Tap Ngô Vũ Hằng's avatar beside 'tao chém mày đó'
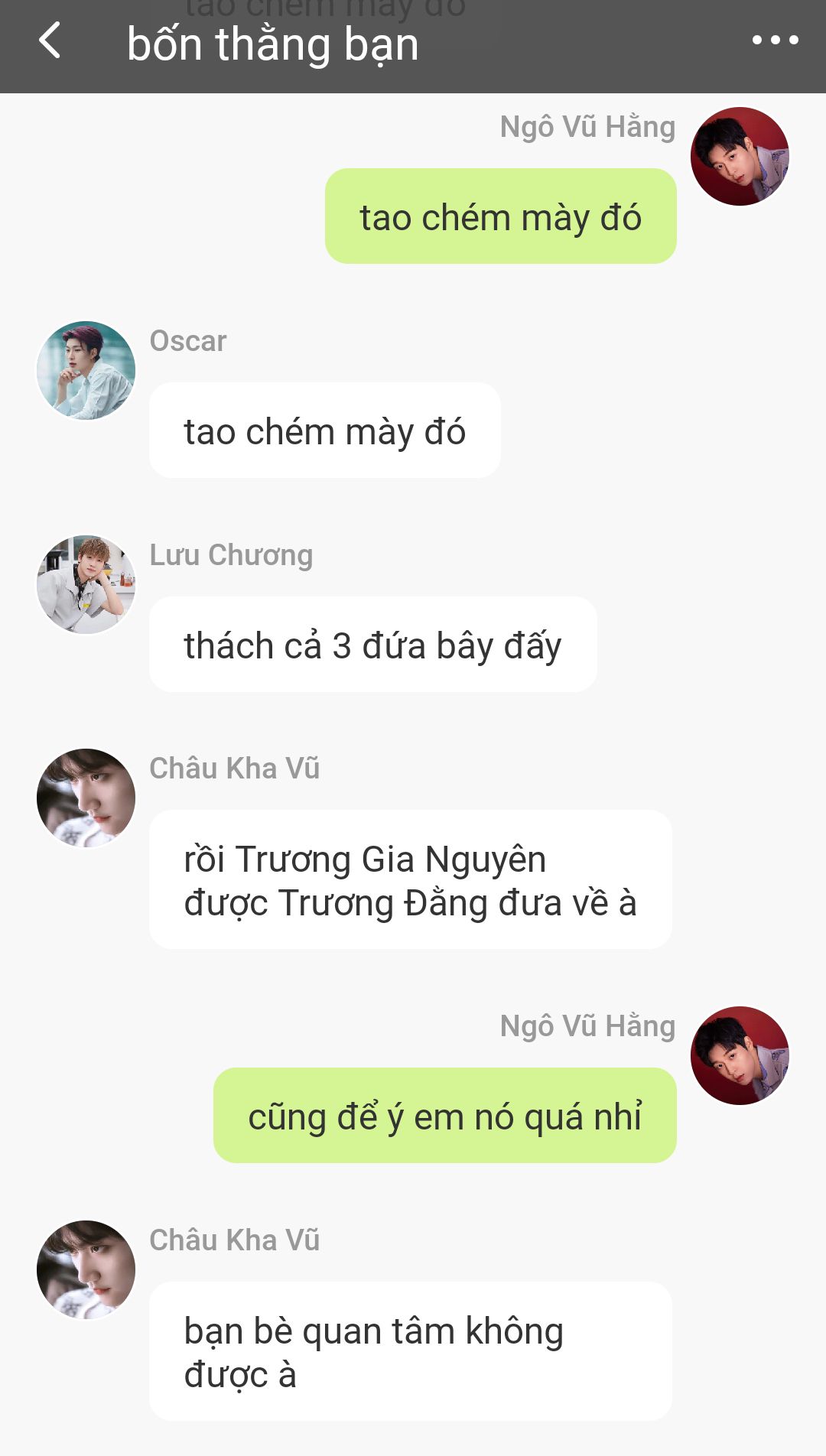The height and width of the screenshot is (1456, 826). click(740, 157)
